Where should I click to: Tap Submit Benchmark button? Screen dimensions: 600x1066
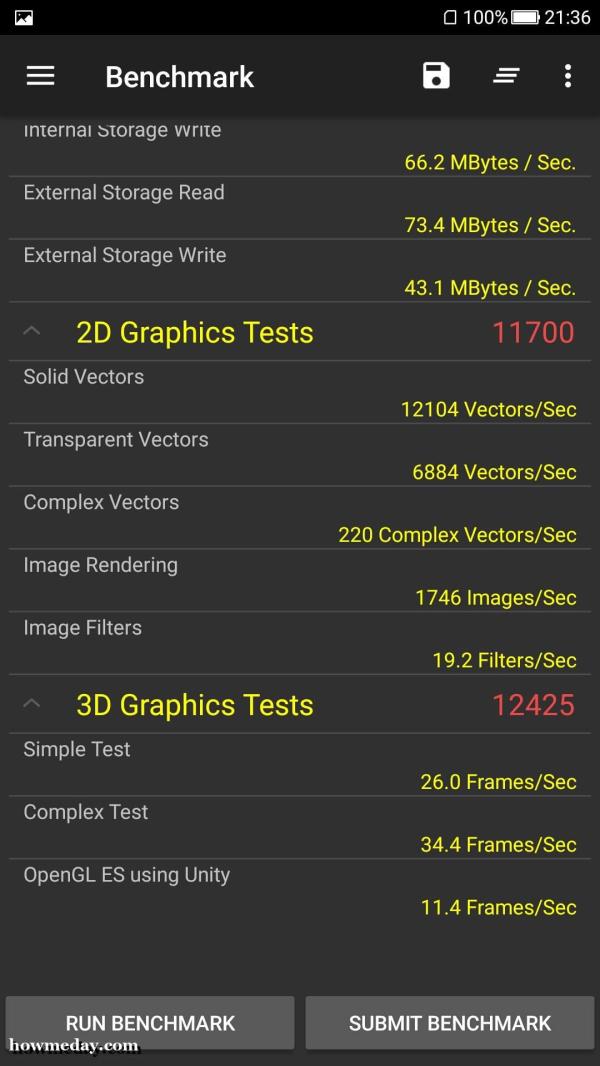pyautogui.click(x=450, y=1022)
